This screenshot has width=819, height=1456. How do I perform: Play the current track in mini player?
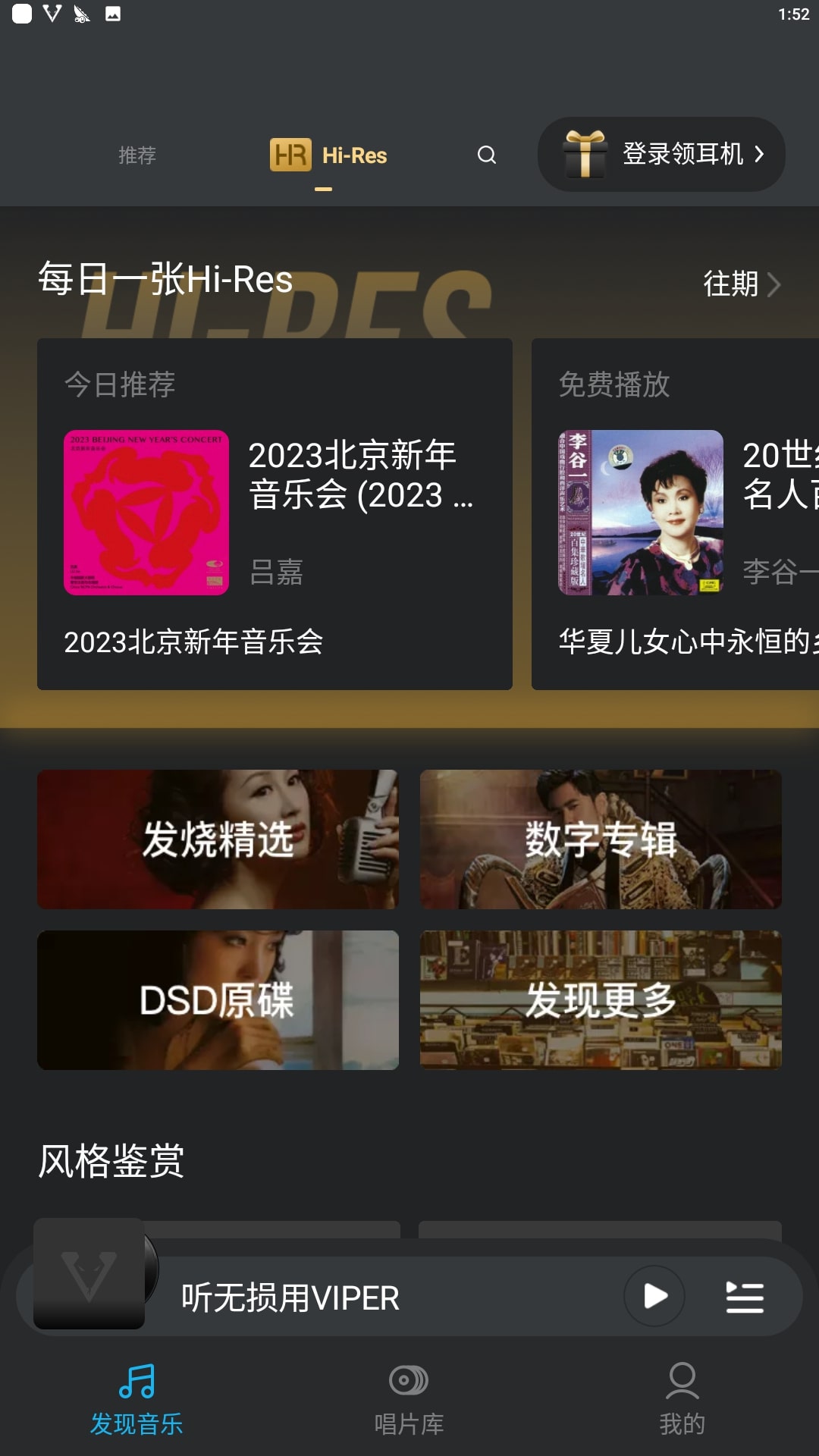pos(654,1296)
